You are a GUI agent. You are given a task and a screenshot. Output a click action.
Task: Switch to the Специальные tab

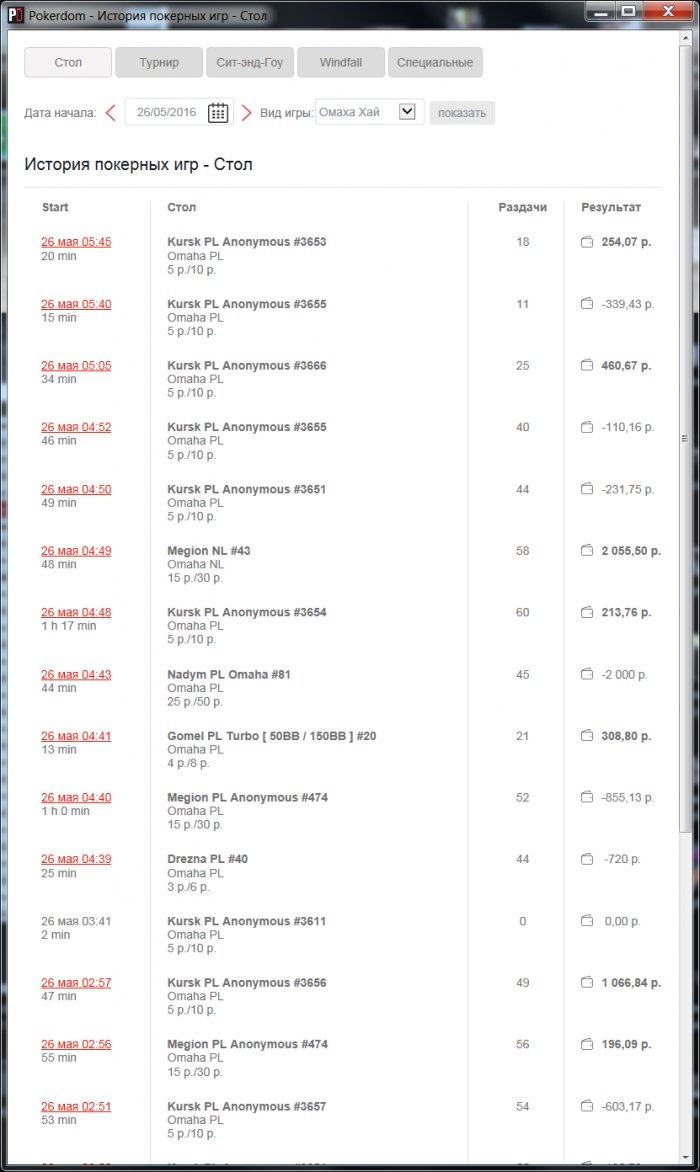(435, 63)
